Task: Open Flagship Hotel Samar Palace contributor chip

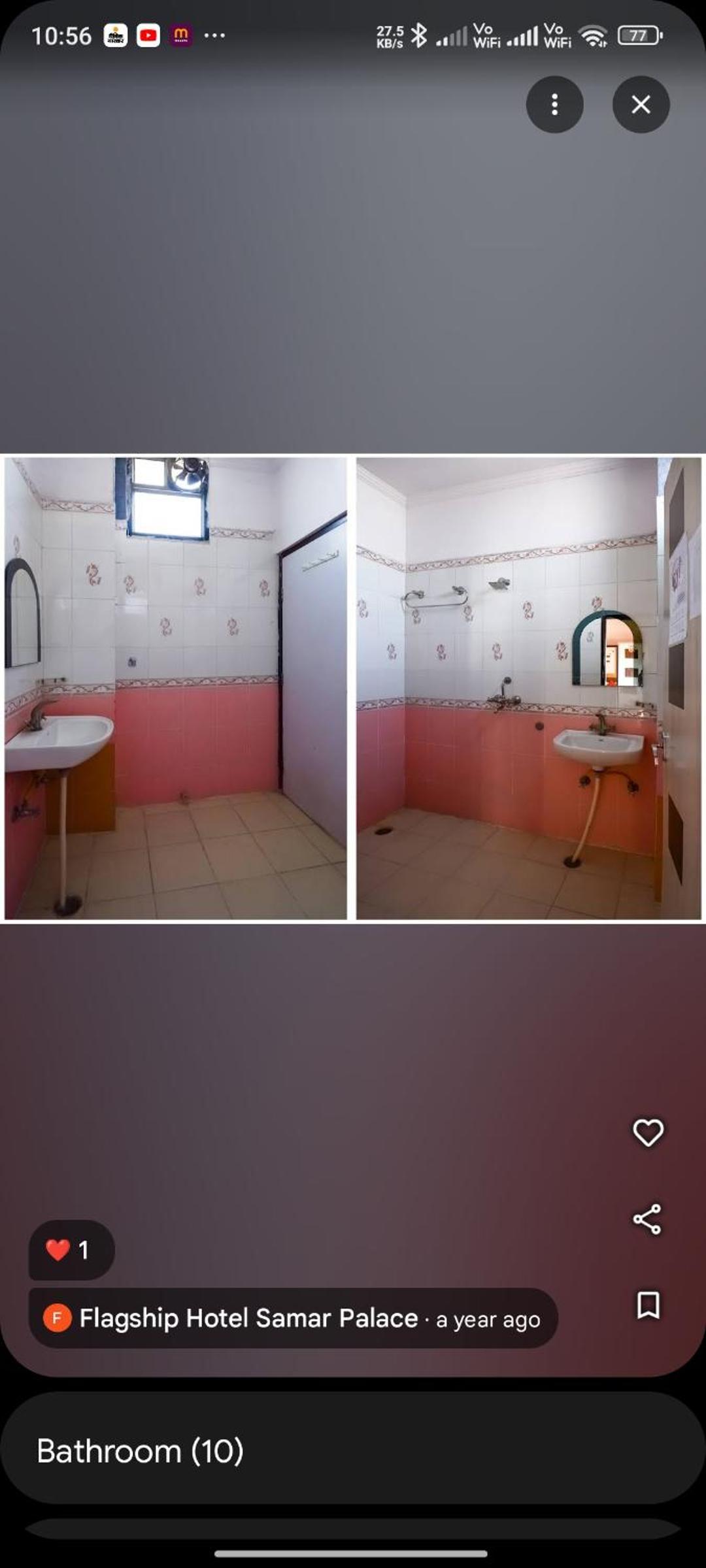Action: [x=293, y=1318]
